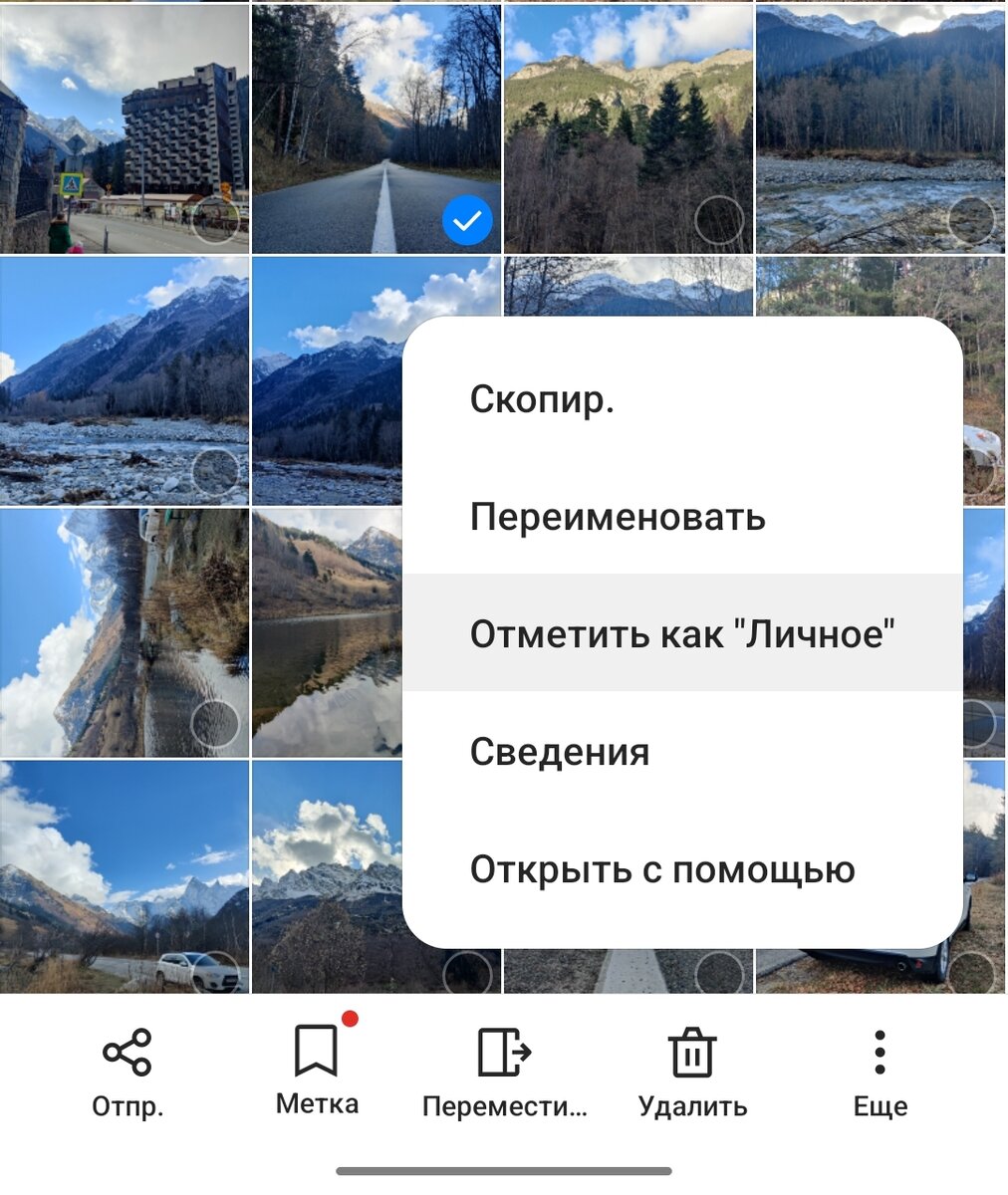The image size is (1008, 1195).
Task: Choose Скопир. from the context menu
Action: tap(543, 397)
